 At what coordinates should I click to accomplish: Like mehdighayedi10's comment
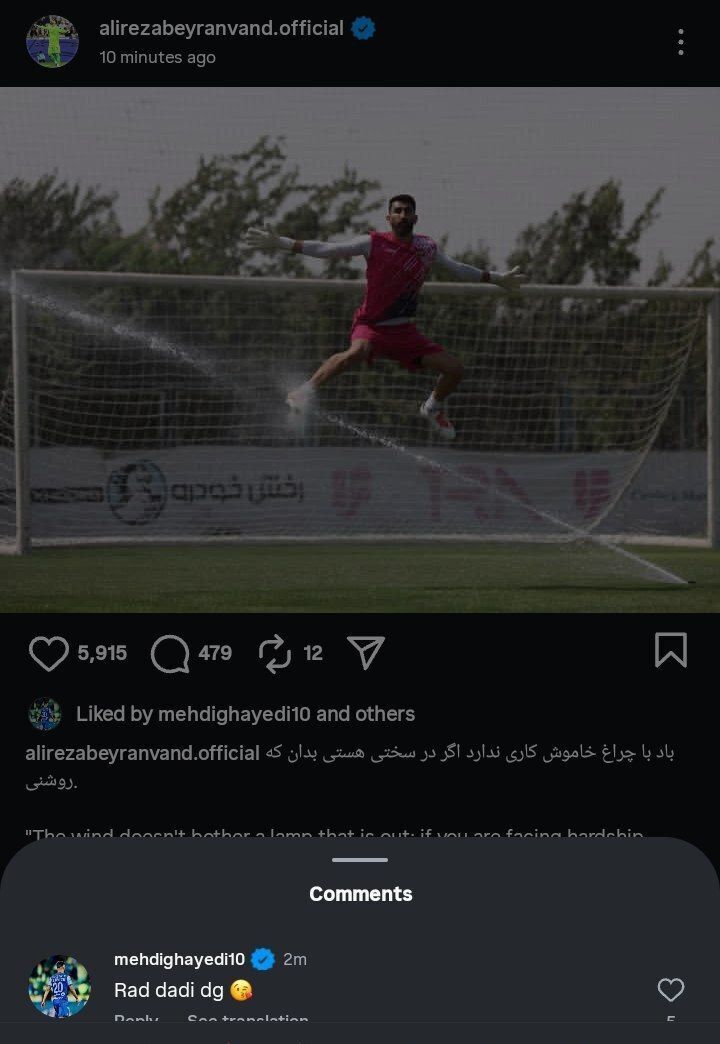click(670, 990)
